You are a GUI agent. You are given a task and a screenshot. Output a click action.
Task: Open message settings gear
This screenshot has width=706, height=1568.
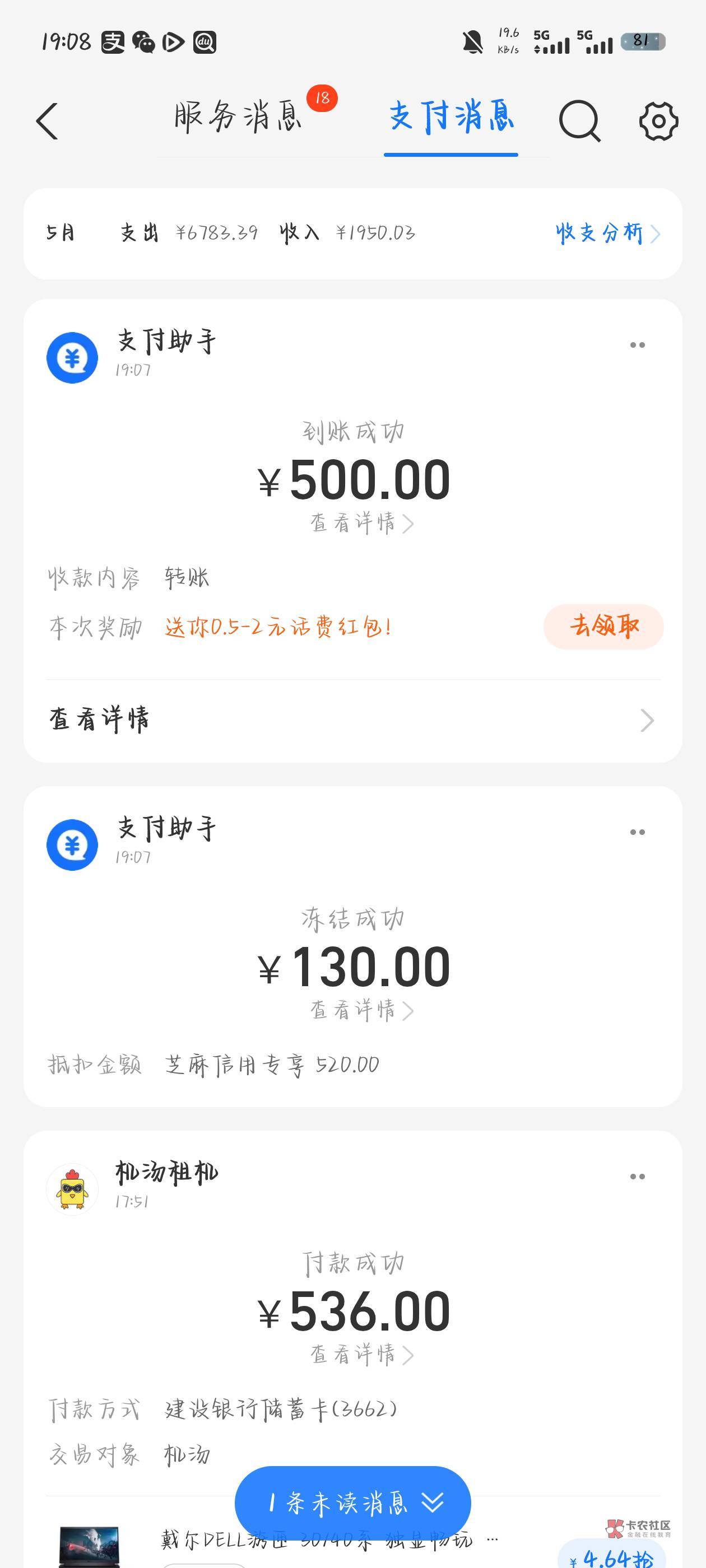click(658, 121)
